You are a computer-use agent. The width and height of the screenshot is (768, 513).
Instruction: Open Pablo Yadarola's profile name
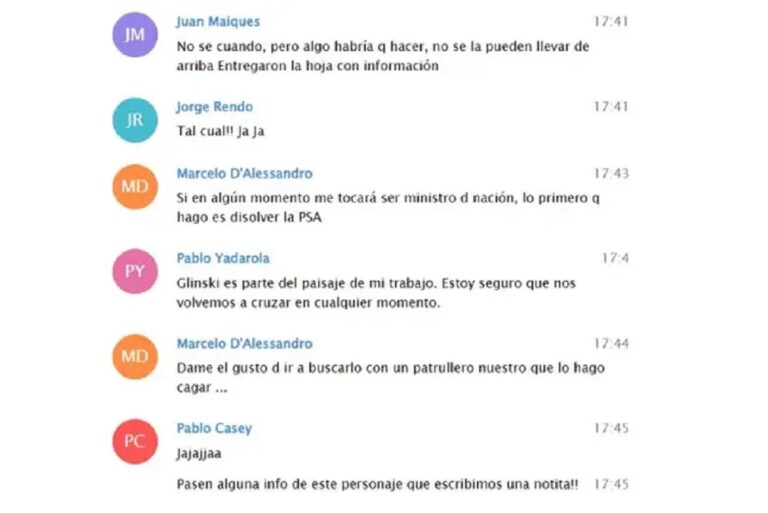pos(223,258)
